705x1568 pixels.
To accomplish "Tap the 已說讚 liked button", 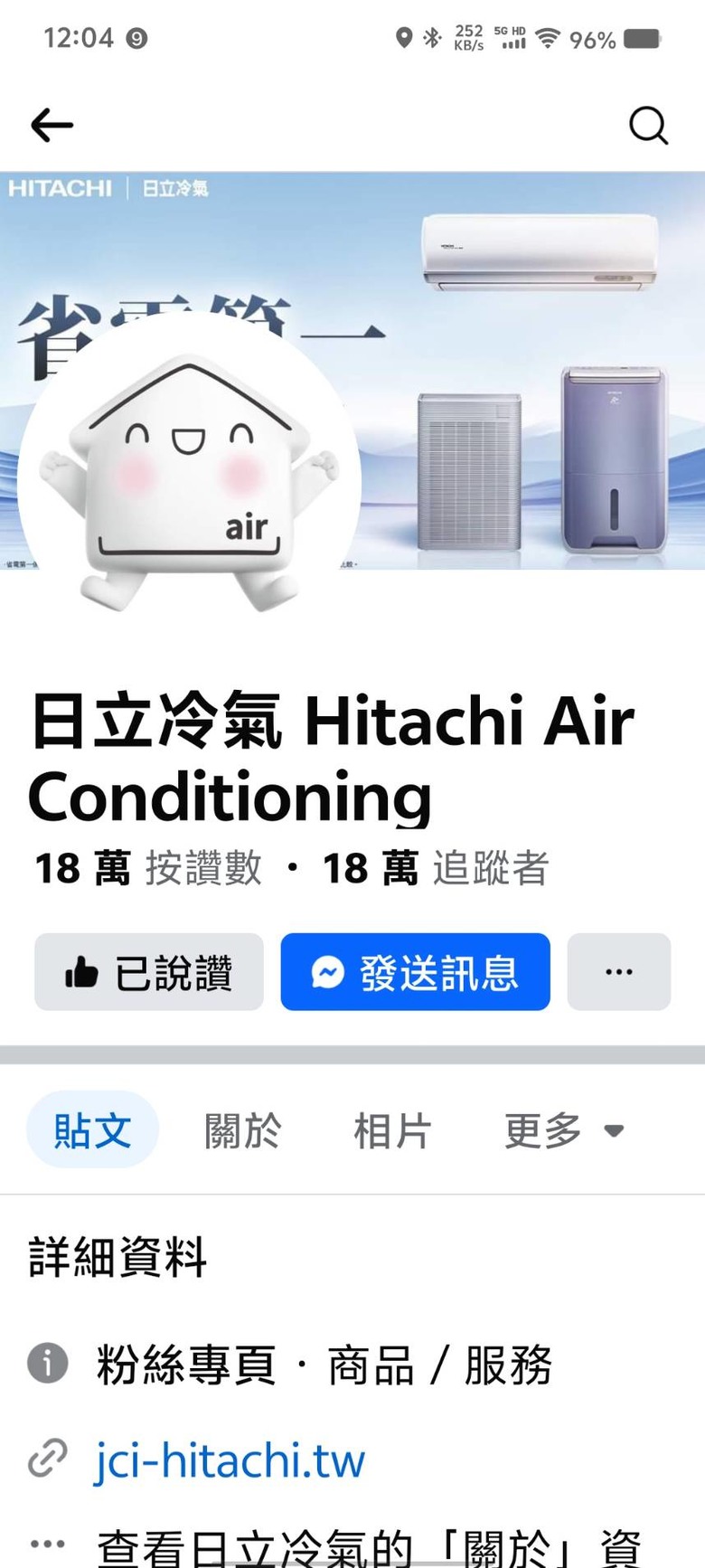I will [x=149, y=972].
